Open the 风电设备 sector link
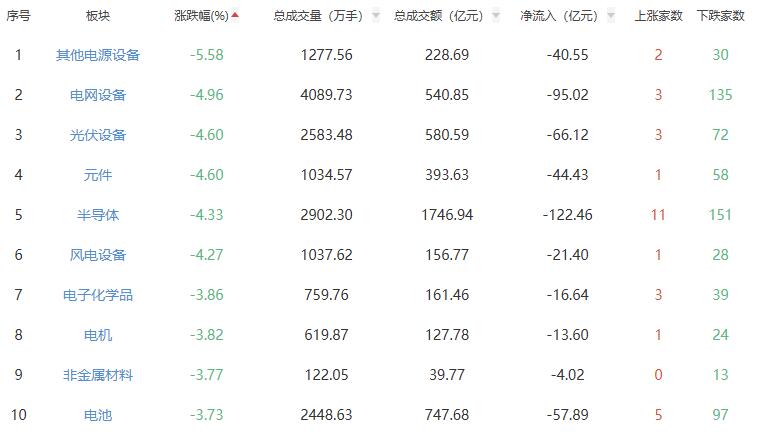762x436 pixels. (98, 255)
